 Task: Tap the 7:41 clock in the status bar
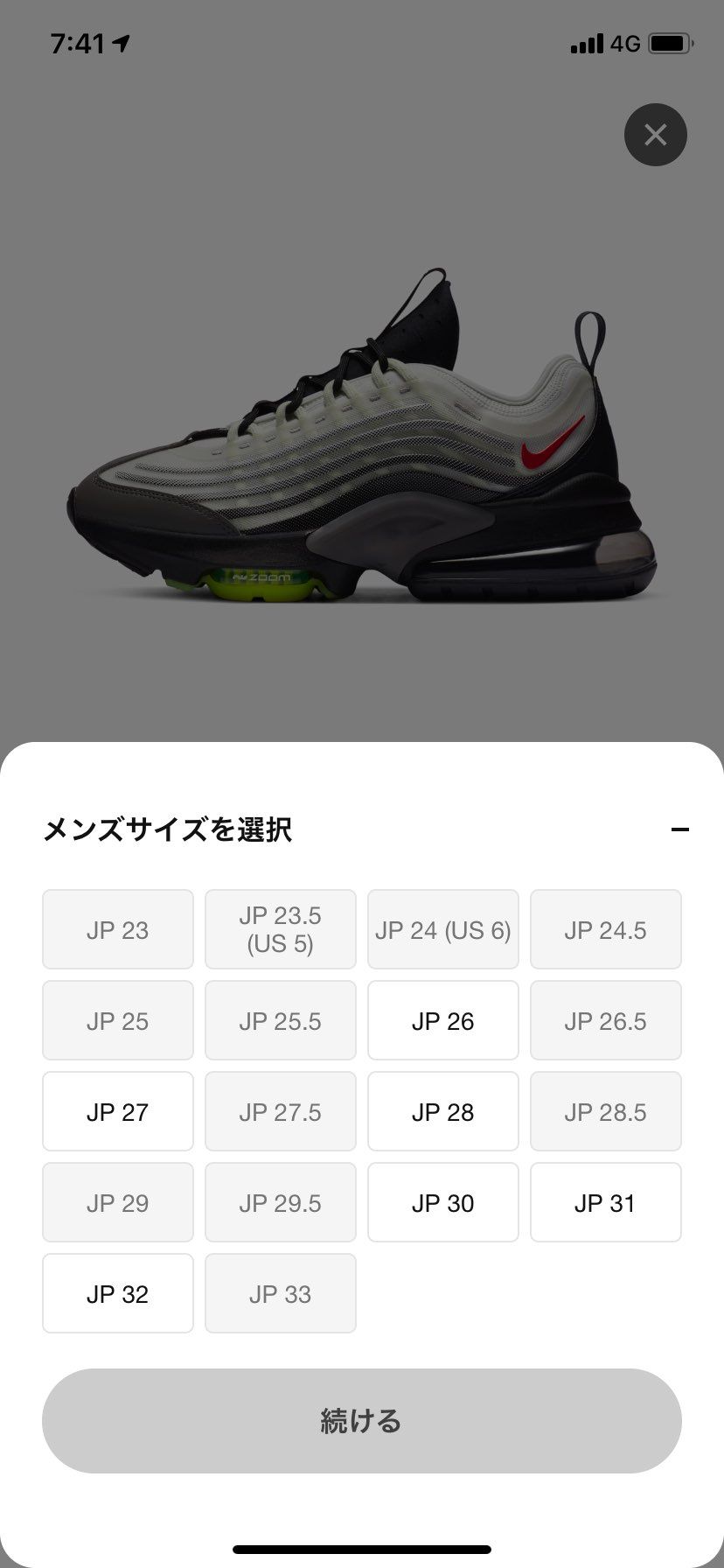click(73, 41)
